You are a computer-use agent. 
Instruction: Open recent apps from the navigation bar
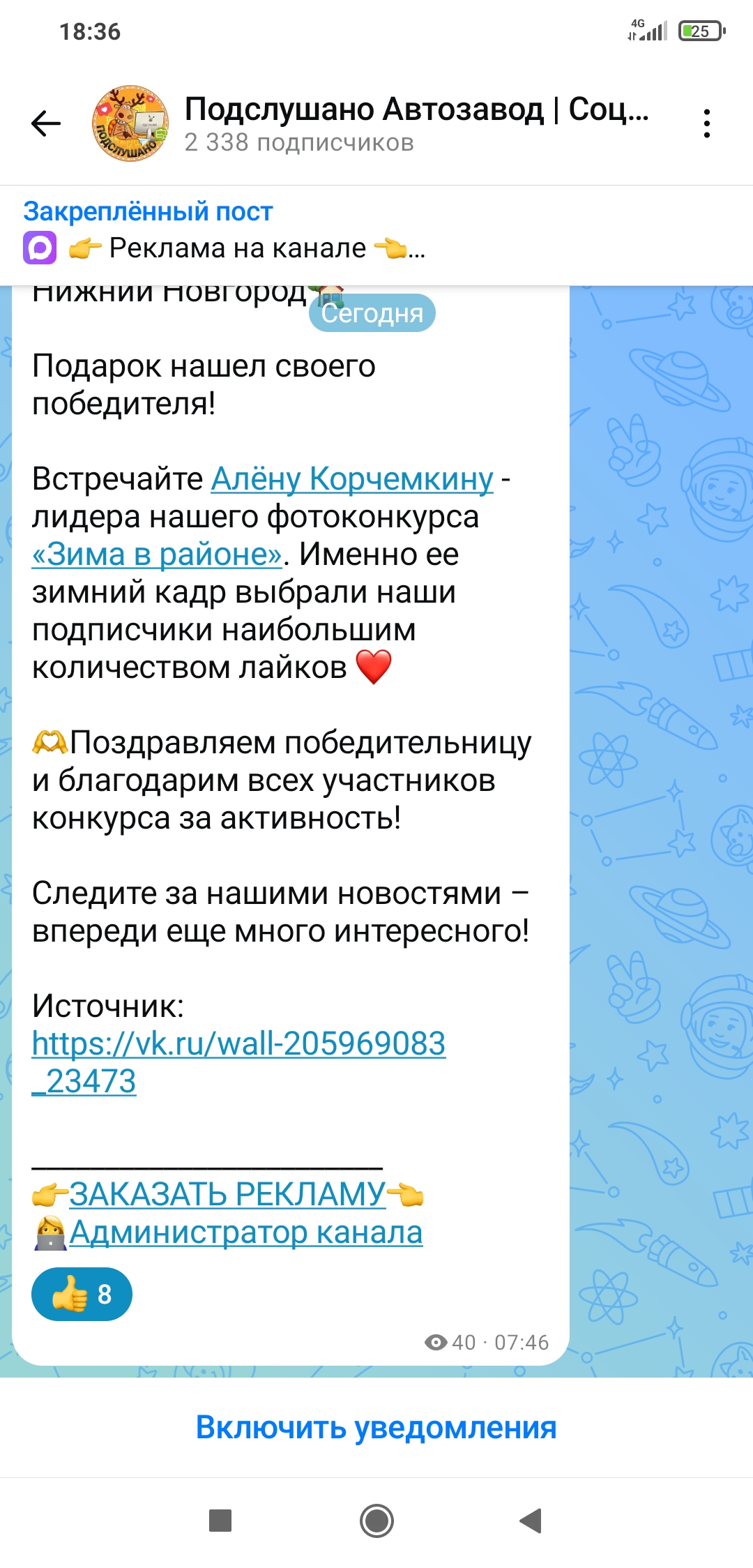click(x=220, y=1521)
